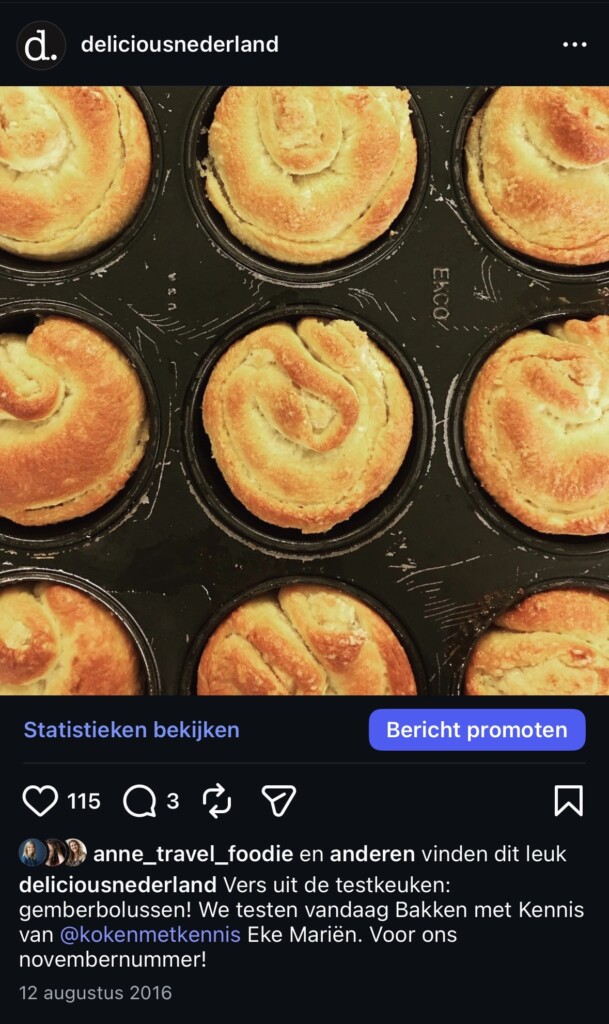The image size is (609, 1024).
Task: Show the other likers via anderen
Action: click(372, 854)
